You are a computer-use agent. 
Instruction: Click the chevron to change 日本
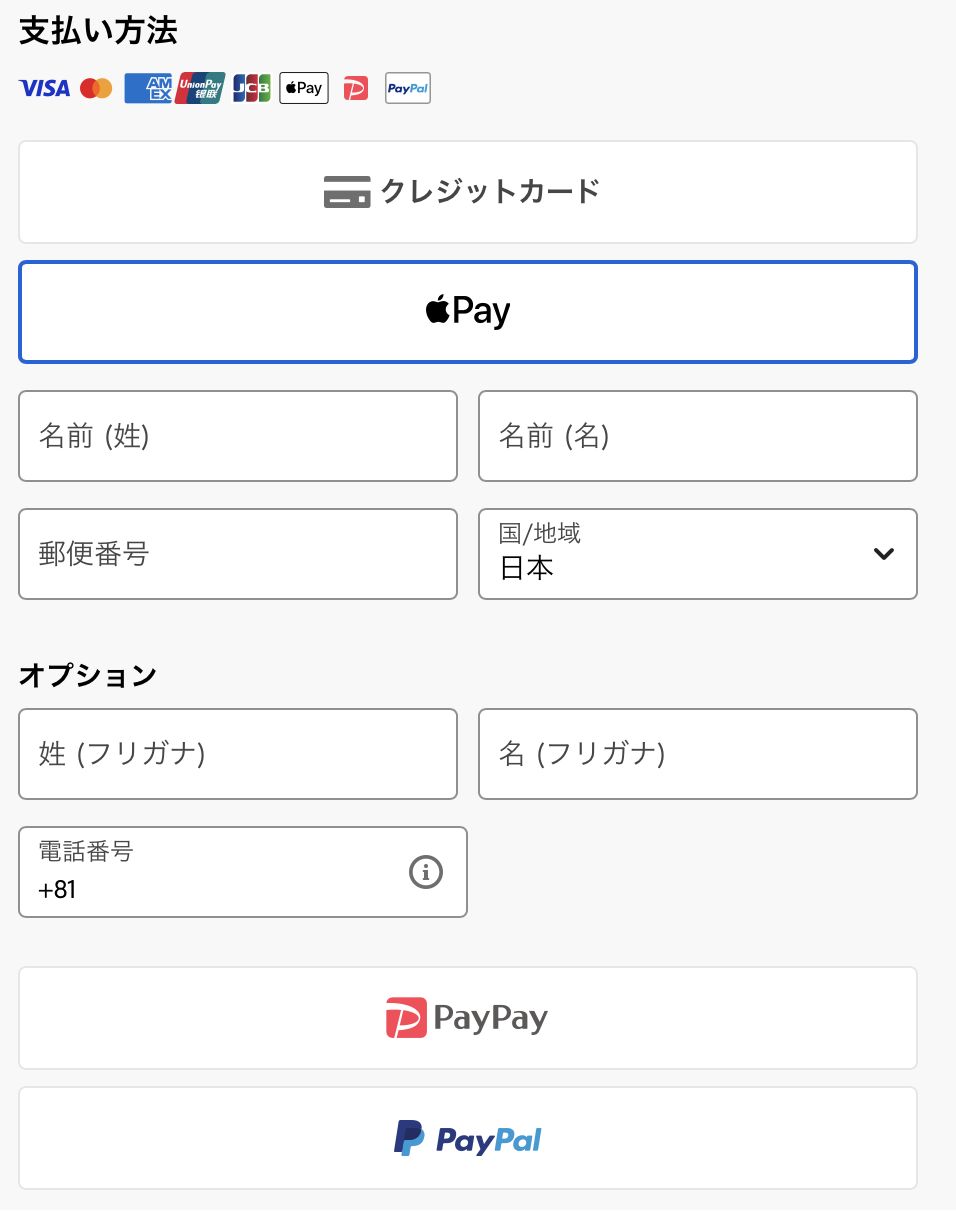(884, 553)
